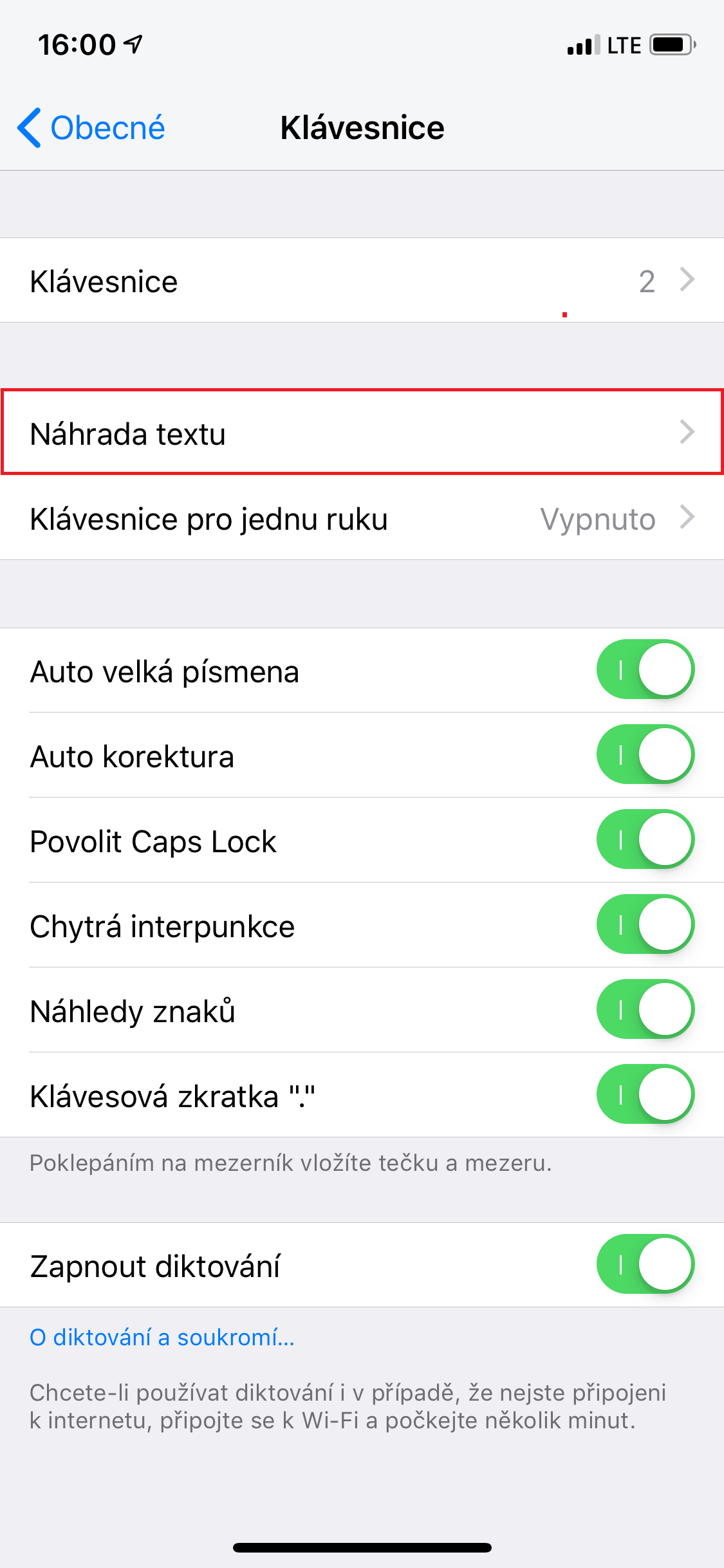This screenshot has height=1568, width=724.
Task: Disable the Auto korektura switch
Action: (645, 754)
